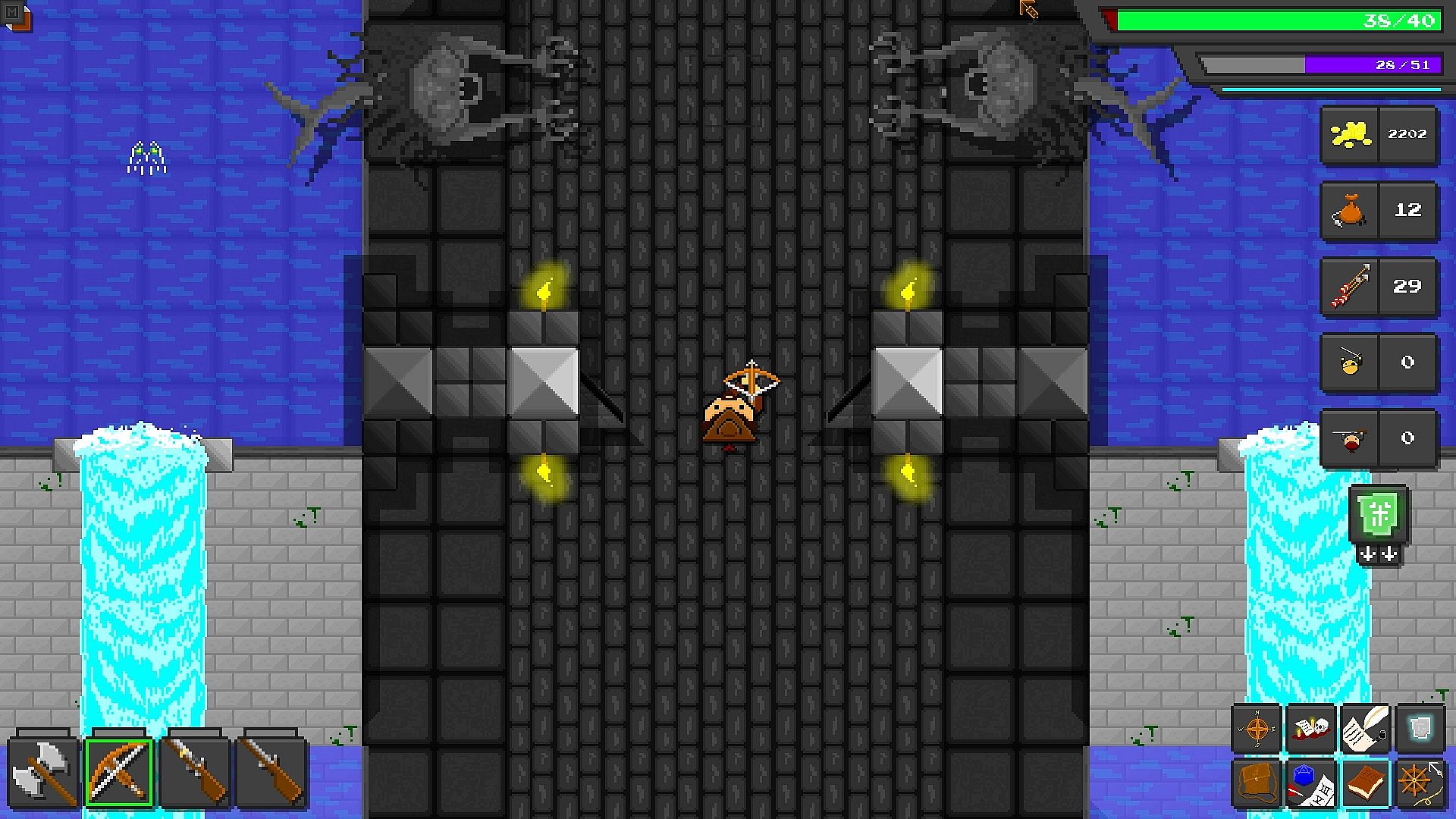Tap the glowing grey rune tablet icon
The height and width of the screenshot is (819, 1456).
click(x=1420, y=730)
